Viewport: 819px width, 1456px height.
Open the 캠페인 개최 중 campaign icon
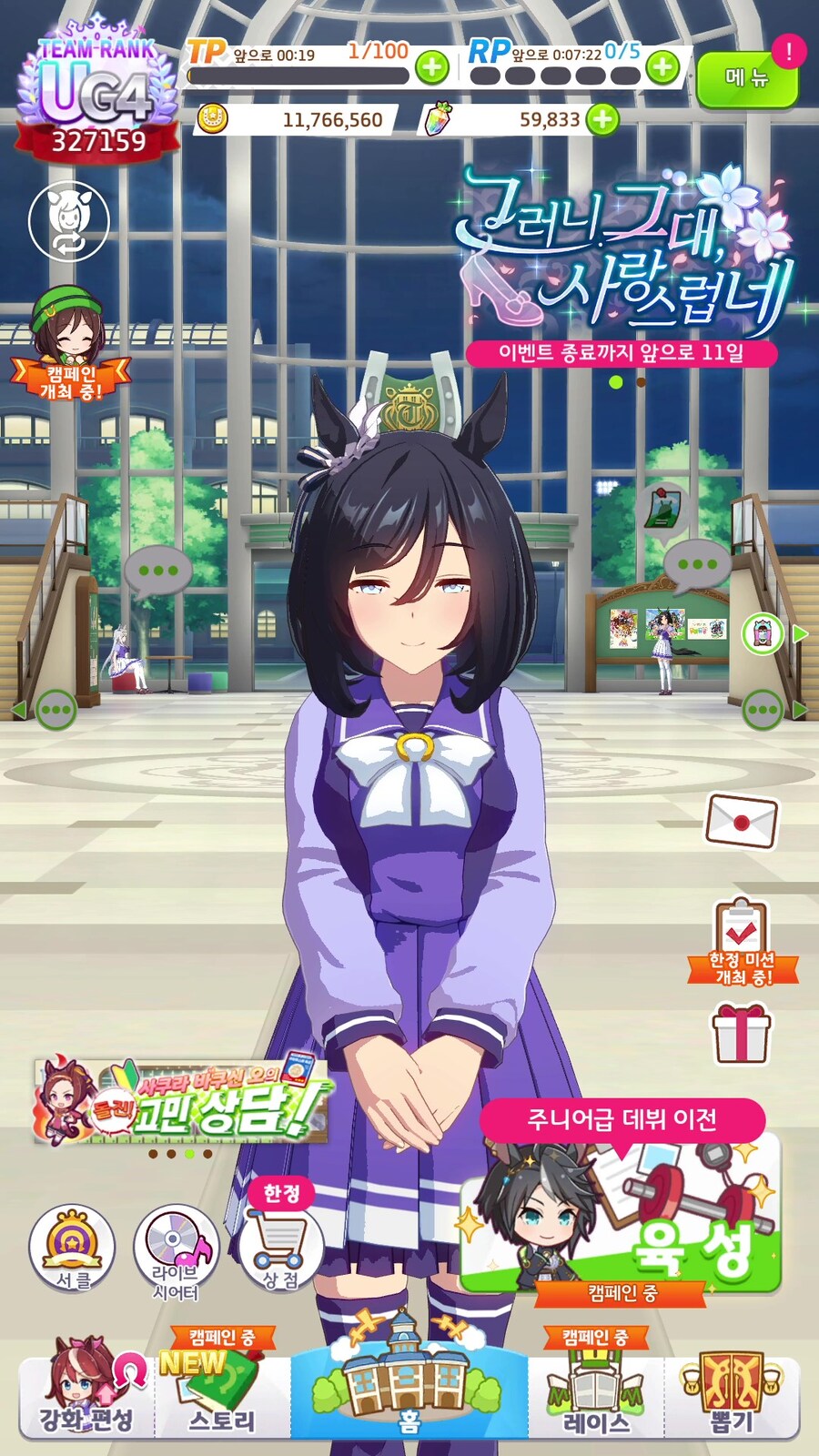tap(69, 346)
